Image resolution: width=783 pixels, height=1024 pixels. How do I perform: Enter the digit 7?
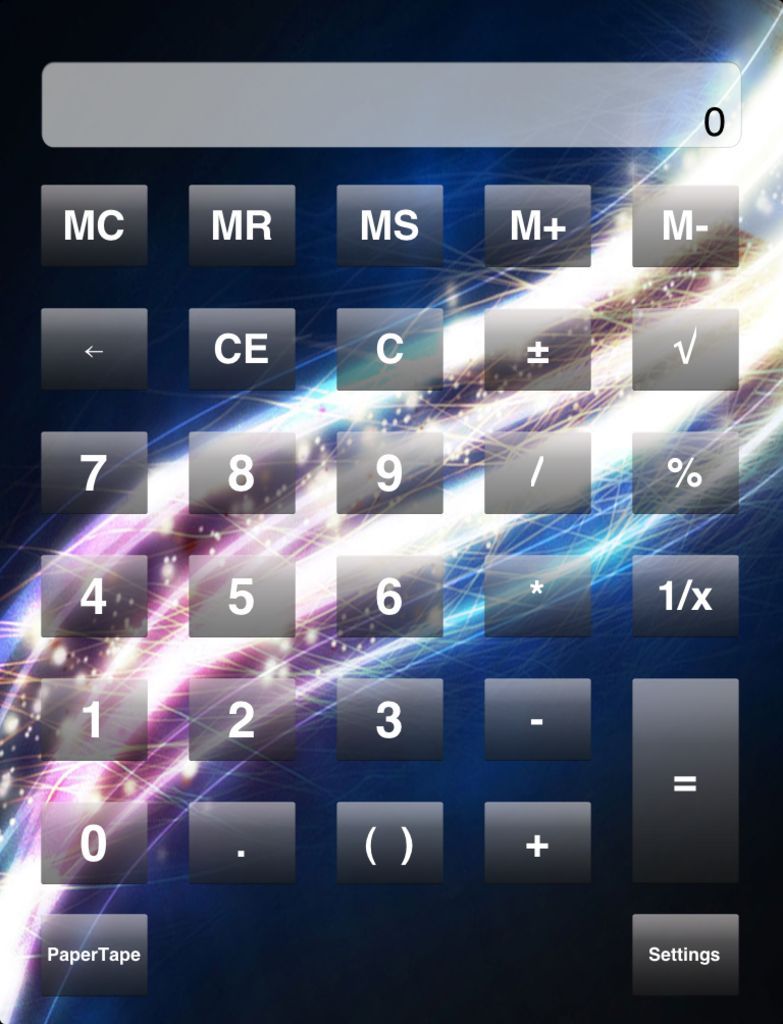pos(94,473)
